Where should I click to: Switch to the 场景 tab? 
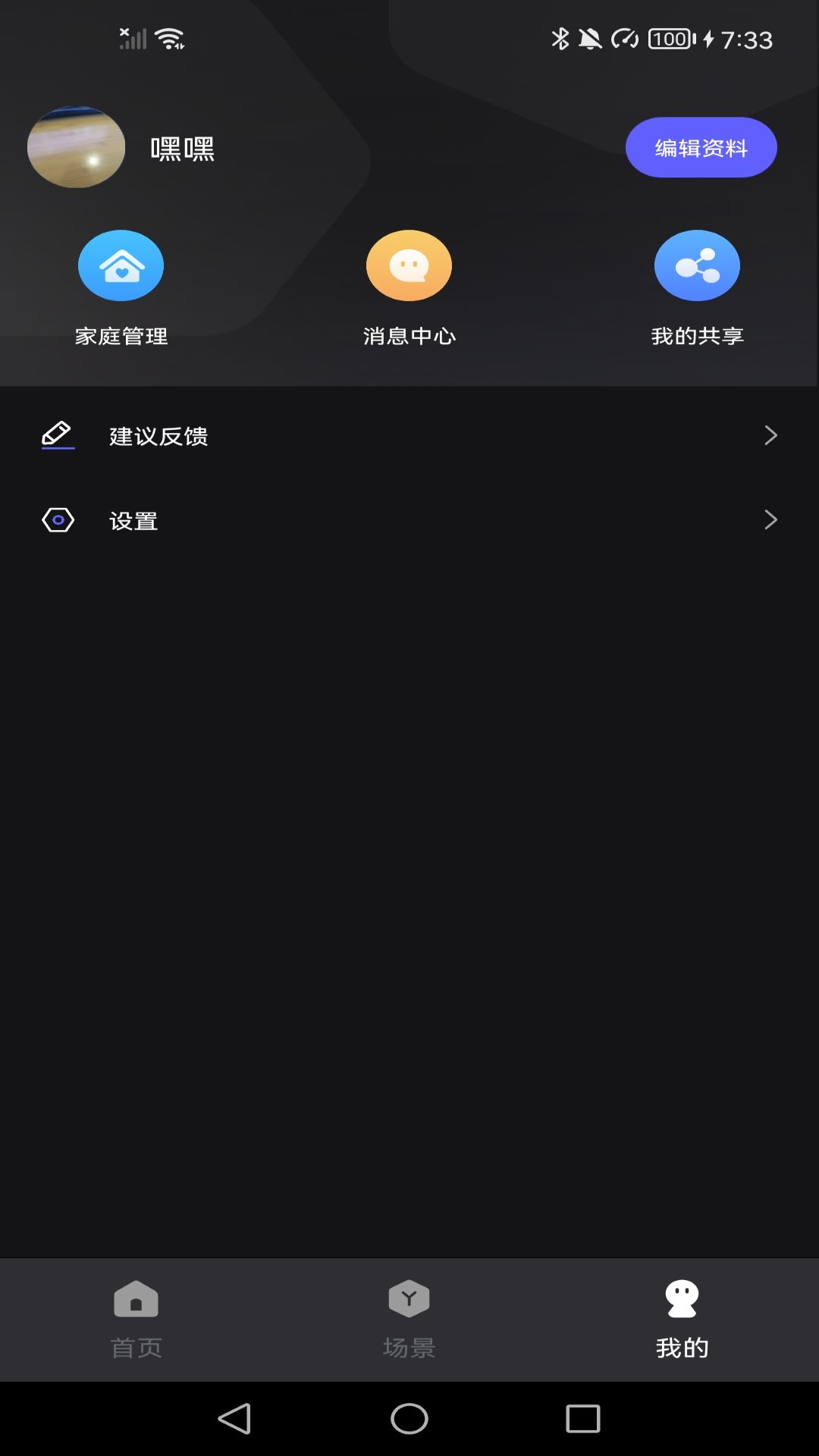pyautogui.click(x=409, y=1319)
